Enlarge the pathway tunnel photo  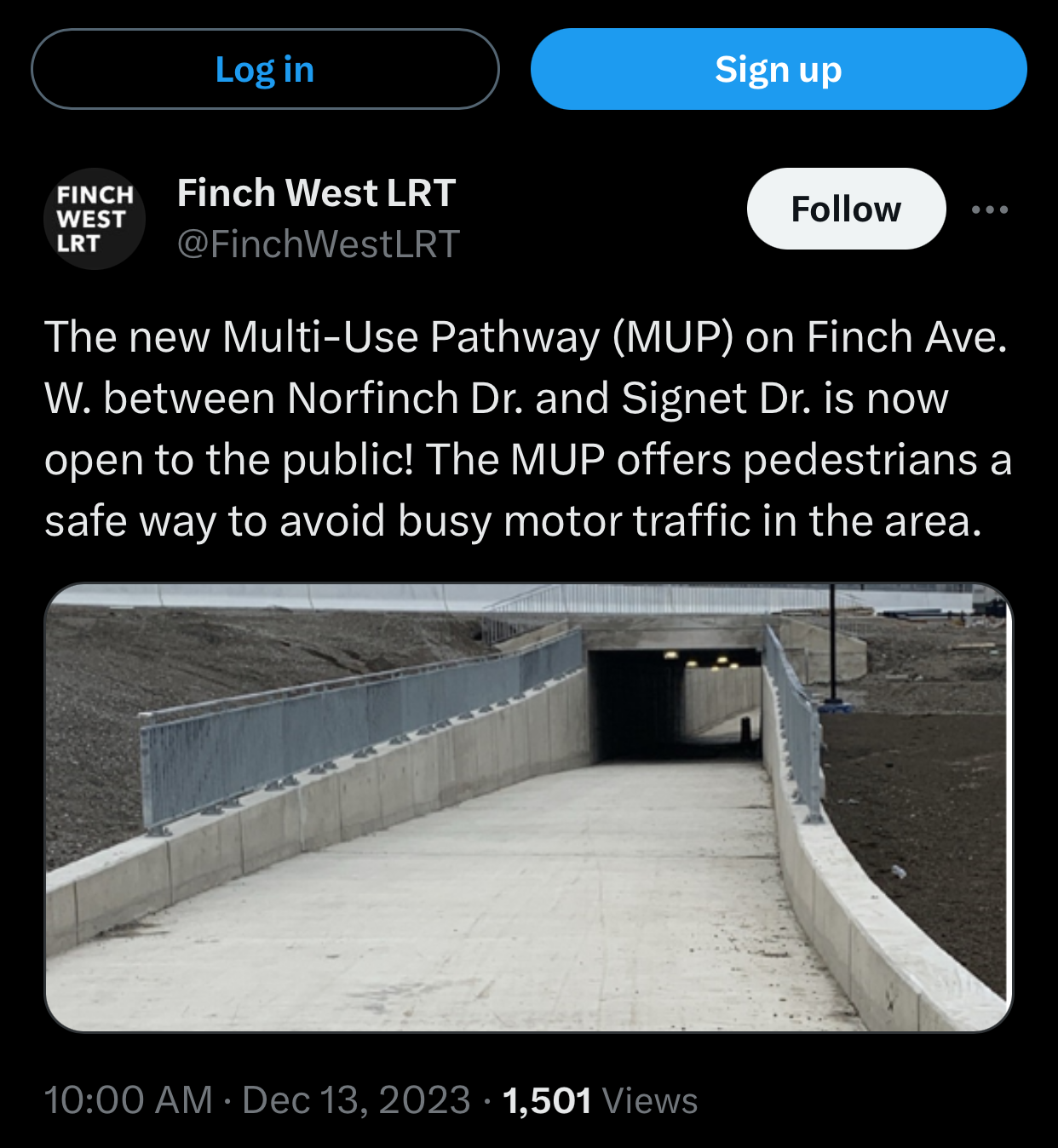(528, 806)
